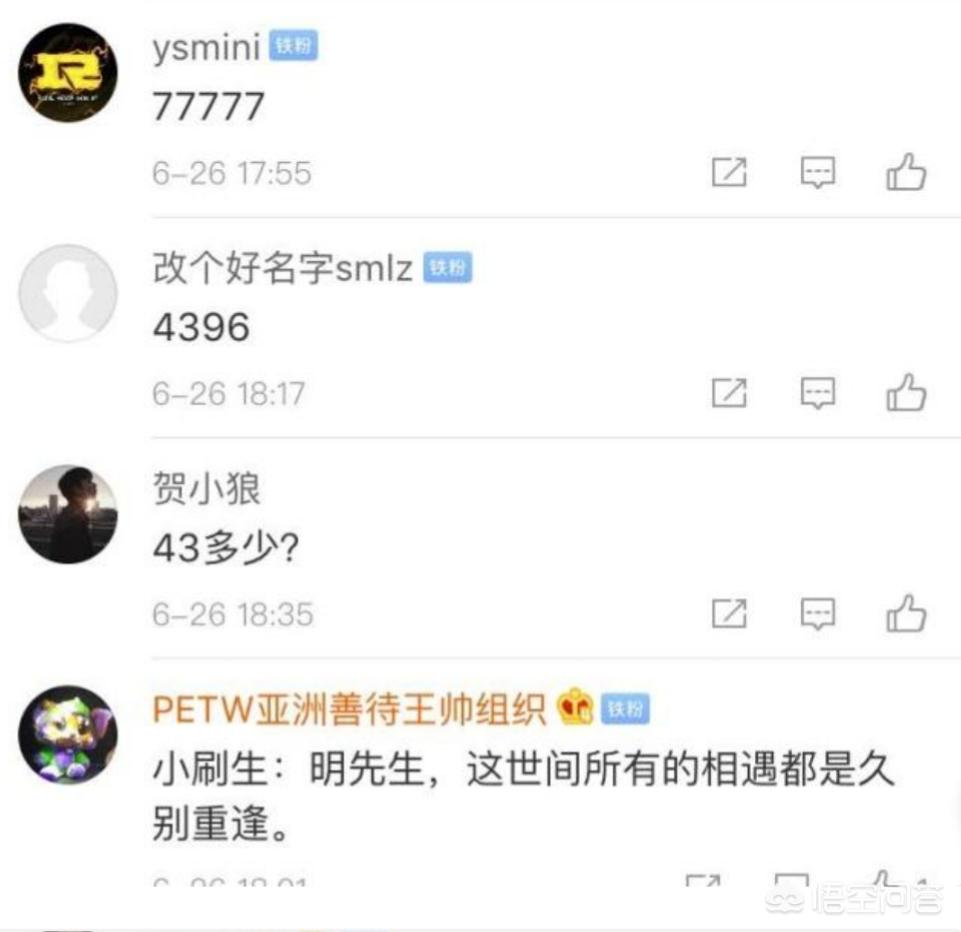Screen dimensions: 961x932
Task: Open 改个好名字smlz's username
Action: tap(283, 268)
